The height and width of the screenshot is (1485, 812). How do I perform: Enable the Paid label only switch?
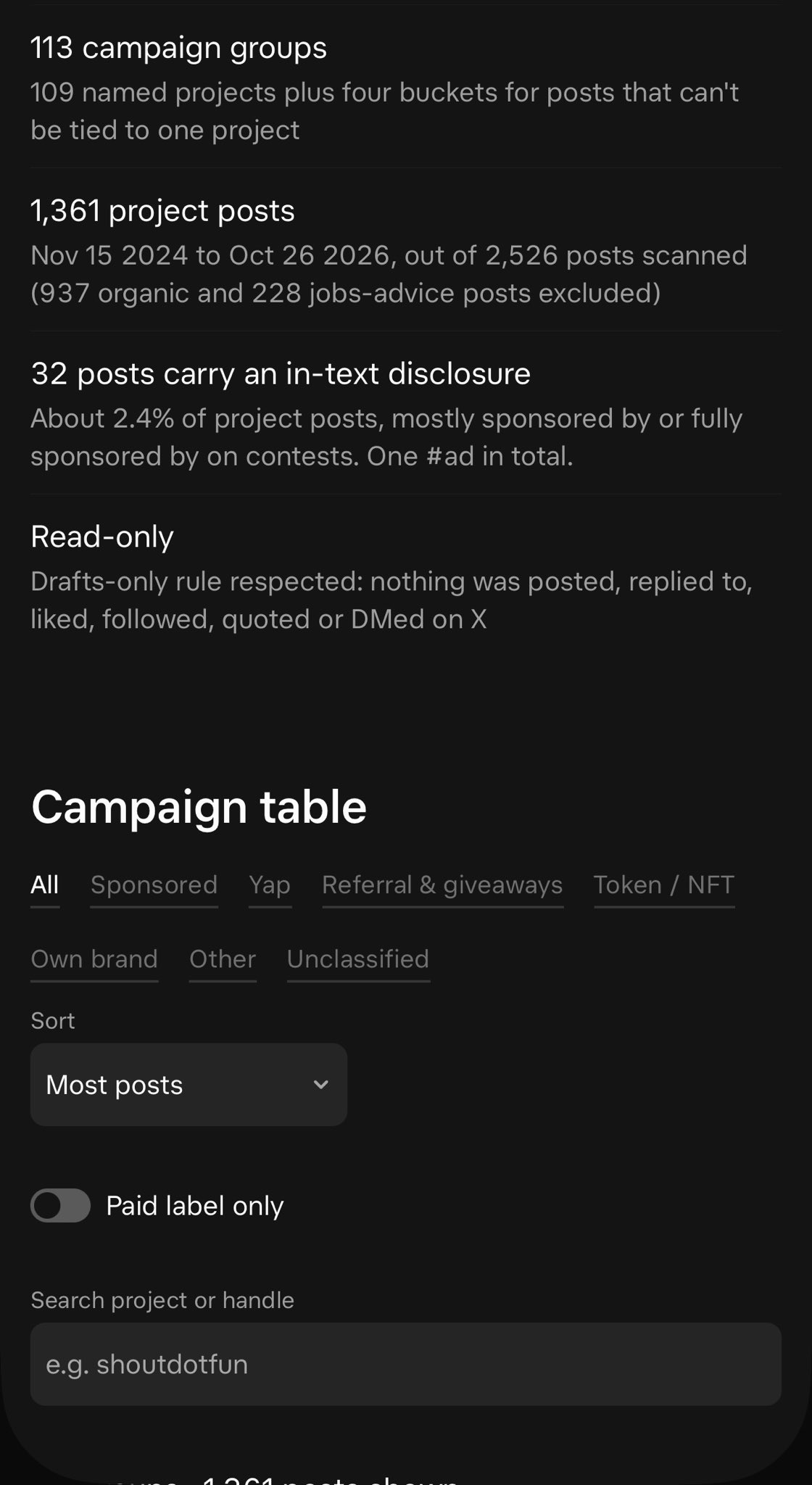click(60, 1206)
